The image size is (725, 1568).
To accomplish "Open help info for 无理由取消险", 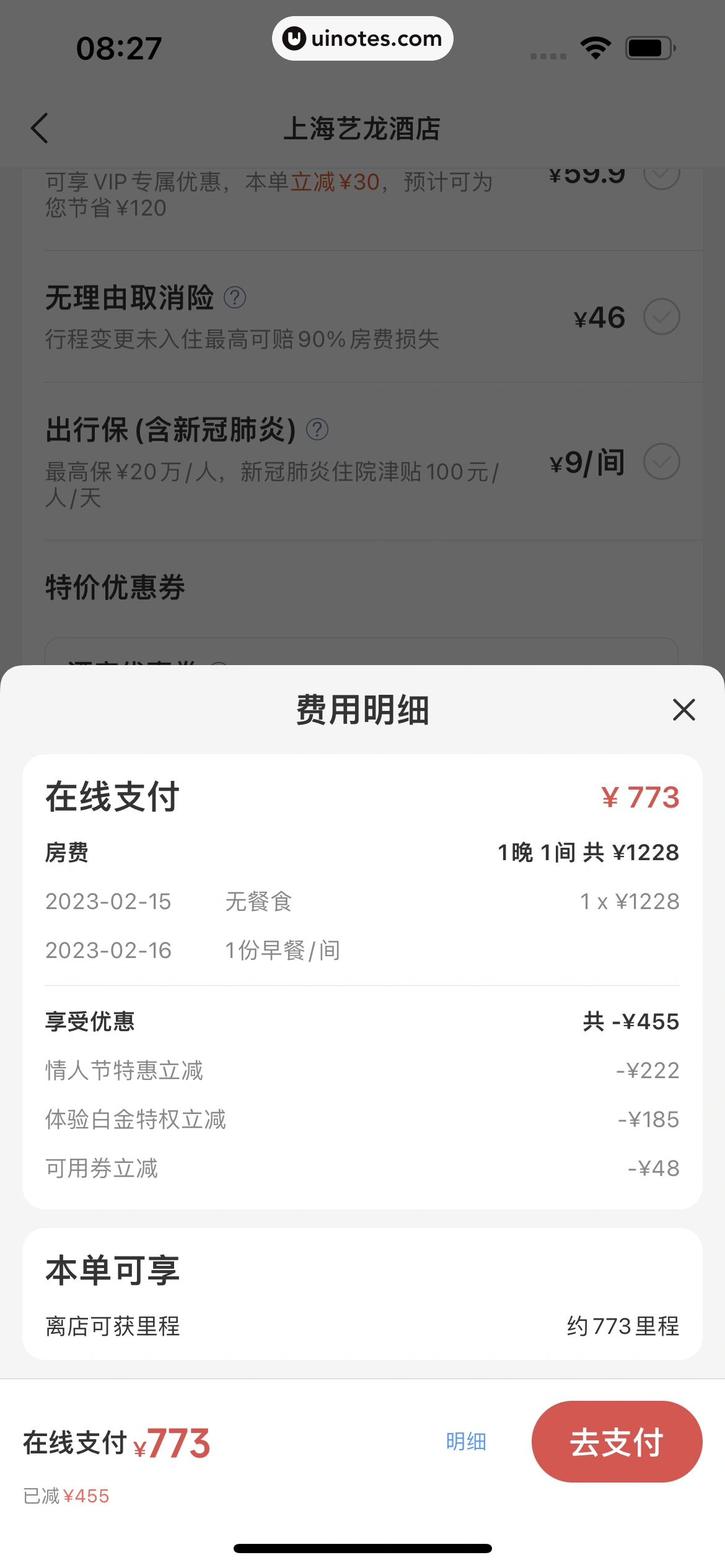I will (x=235, y=298).
